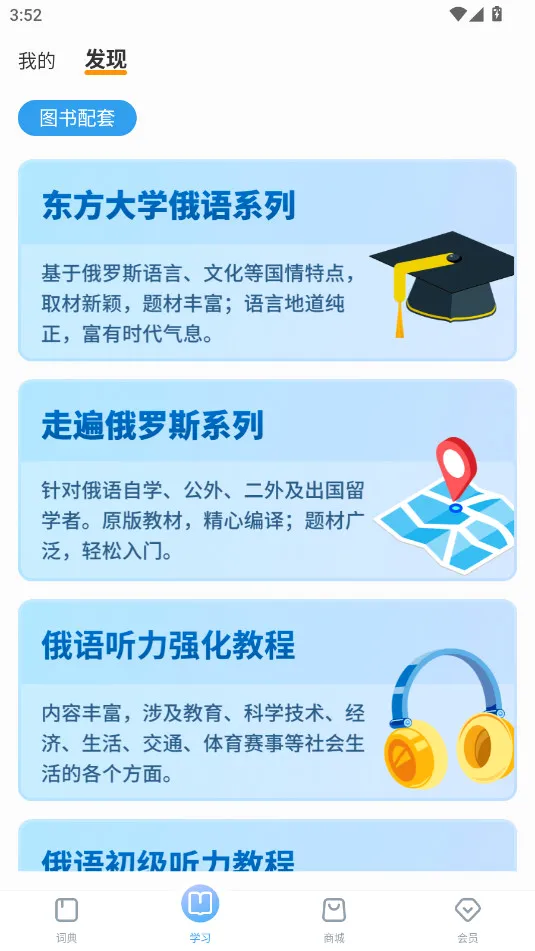This screenshot has width=535, height=951.
Task: Open the 俄语听力强化教程 card
Action: (268, 700)
